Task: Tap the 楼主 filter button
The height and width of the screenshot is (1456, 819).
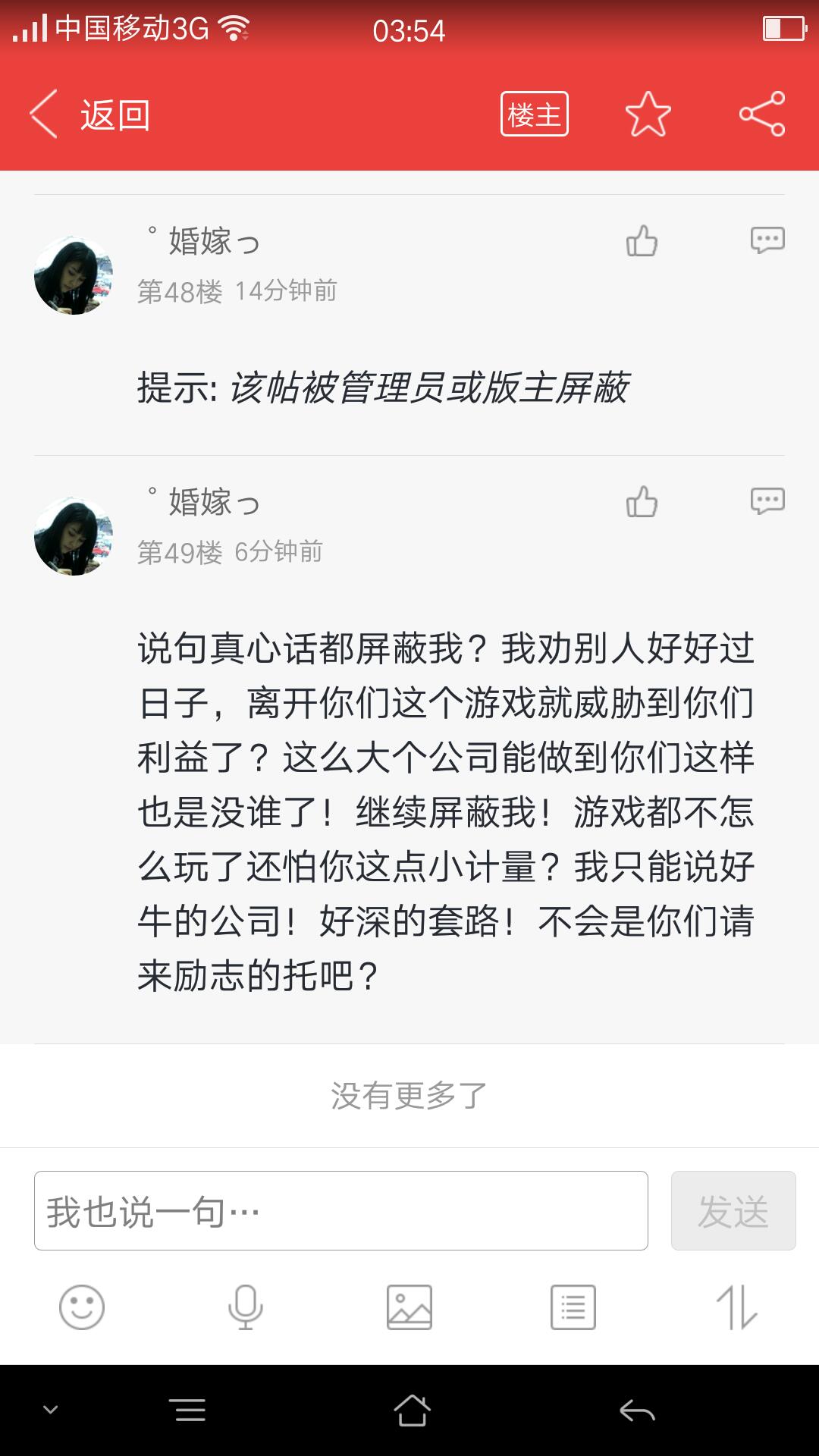Action: 534,115
